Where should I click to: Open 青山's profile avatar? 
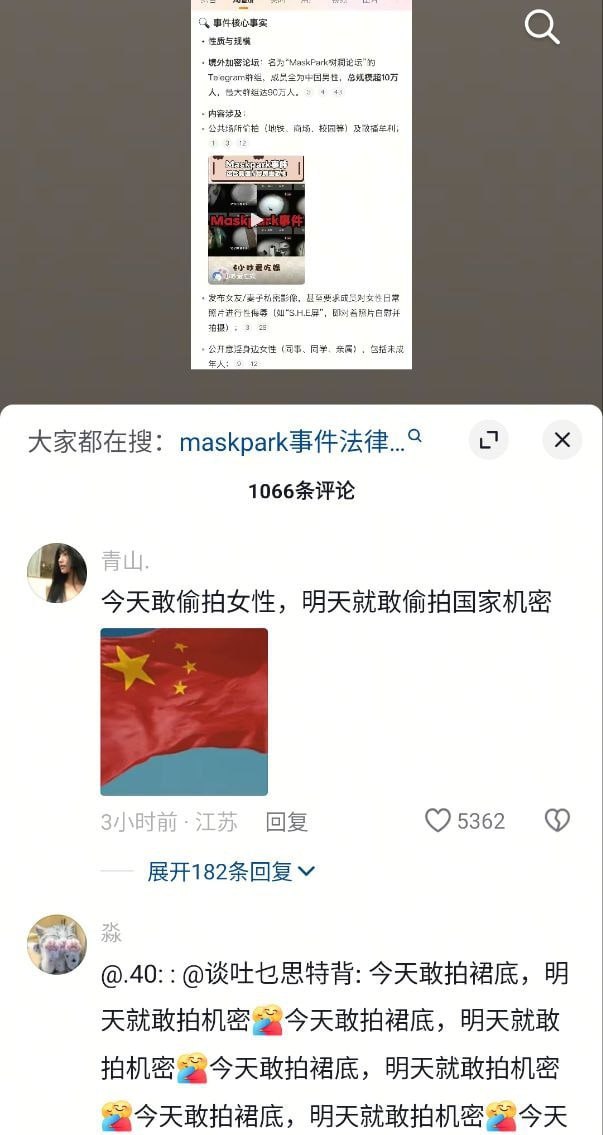[56, 573]
